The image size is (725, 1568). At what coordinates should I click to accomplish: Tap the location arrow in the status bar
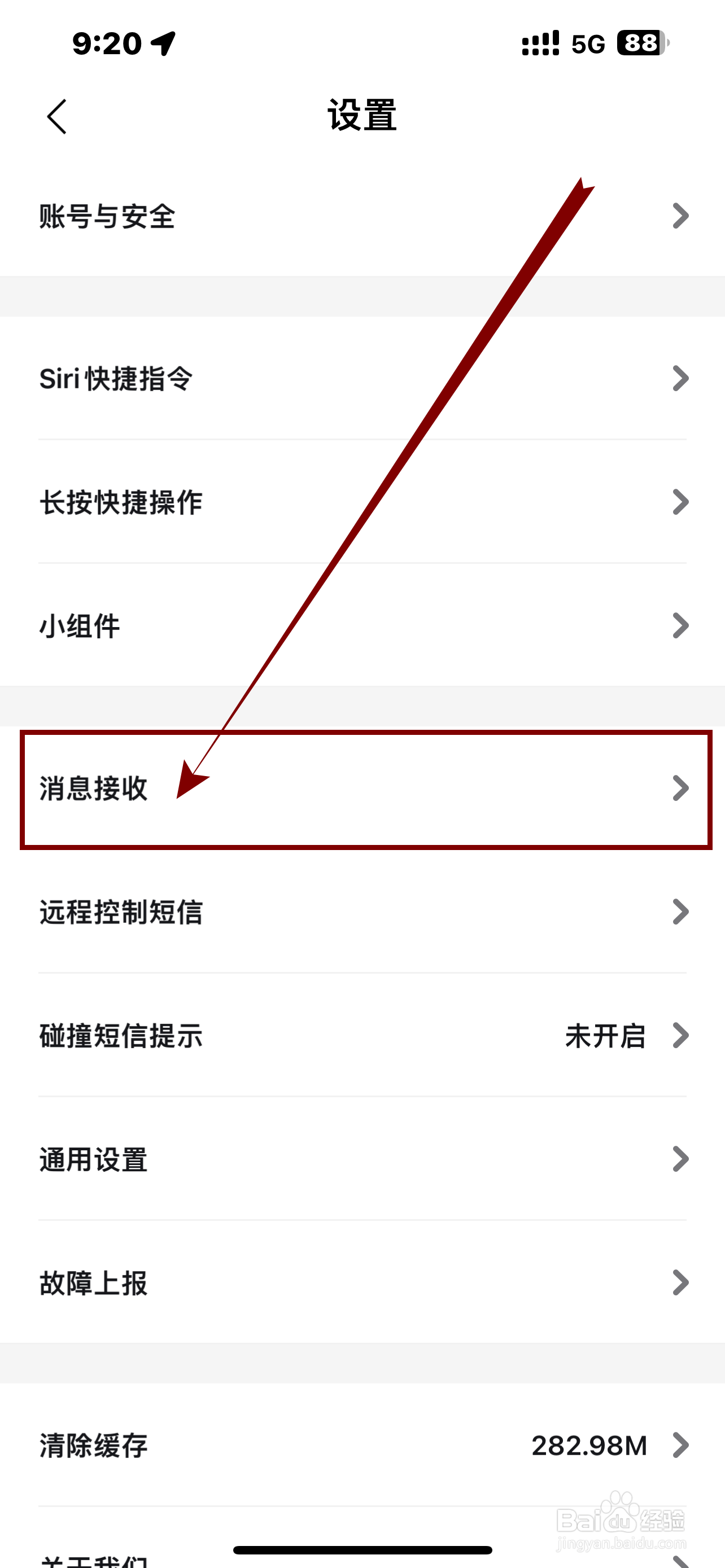[160, 42]
